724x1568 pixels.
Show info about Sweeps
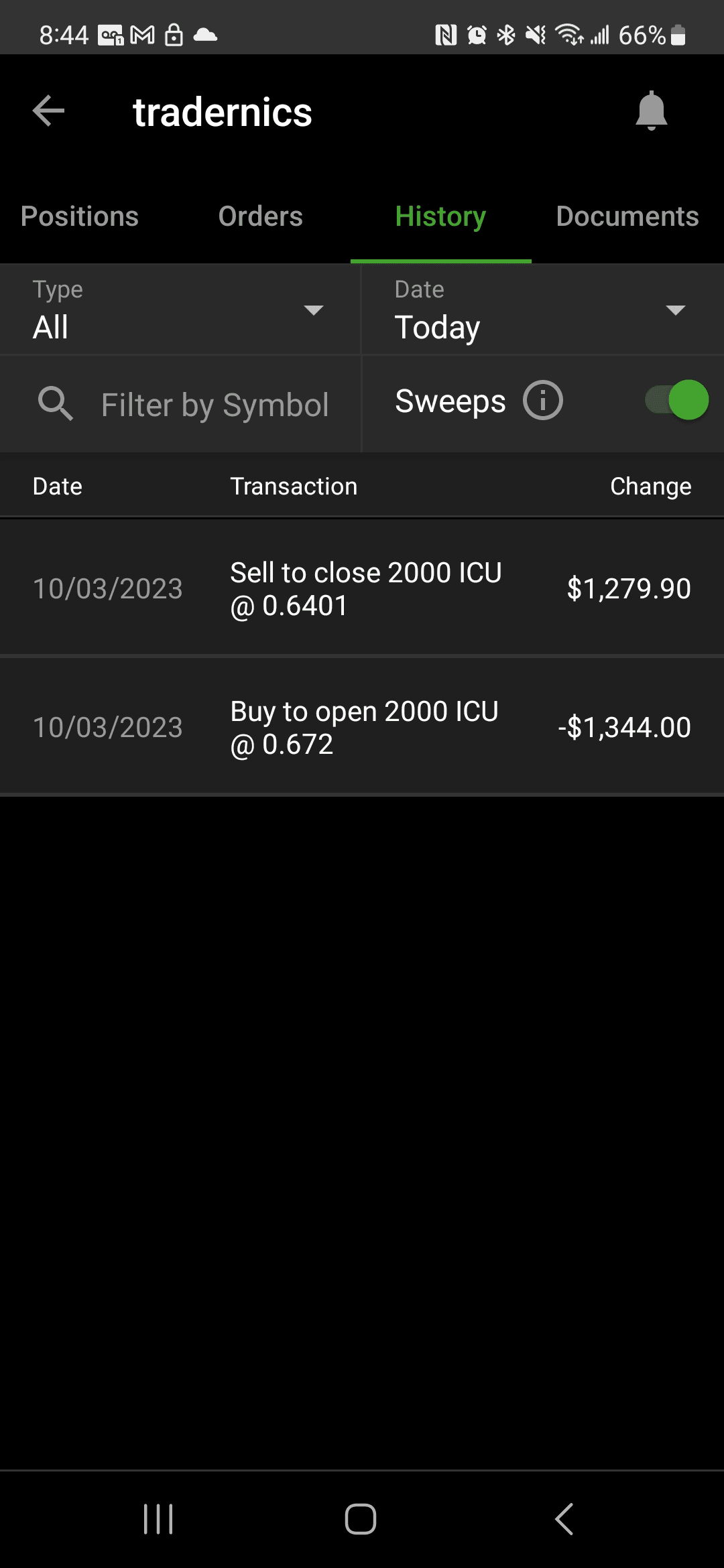click(543, 401)
